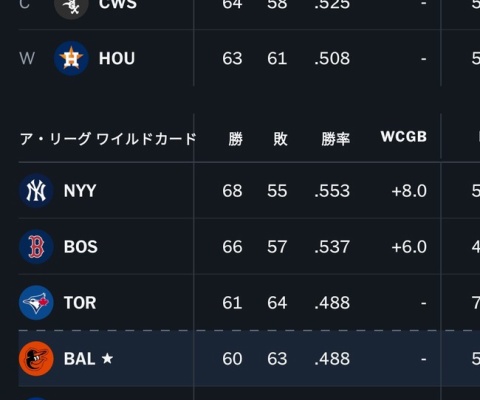Viewport: 480px width, 400px height.
Task: Open the starred BAL team row
Action: point(249,359)
